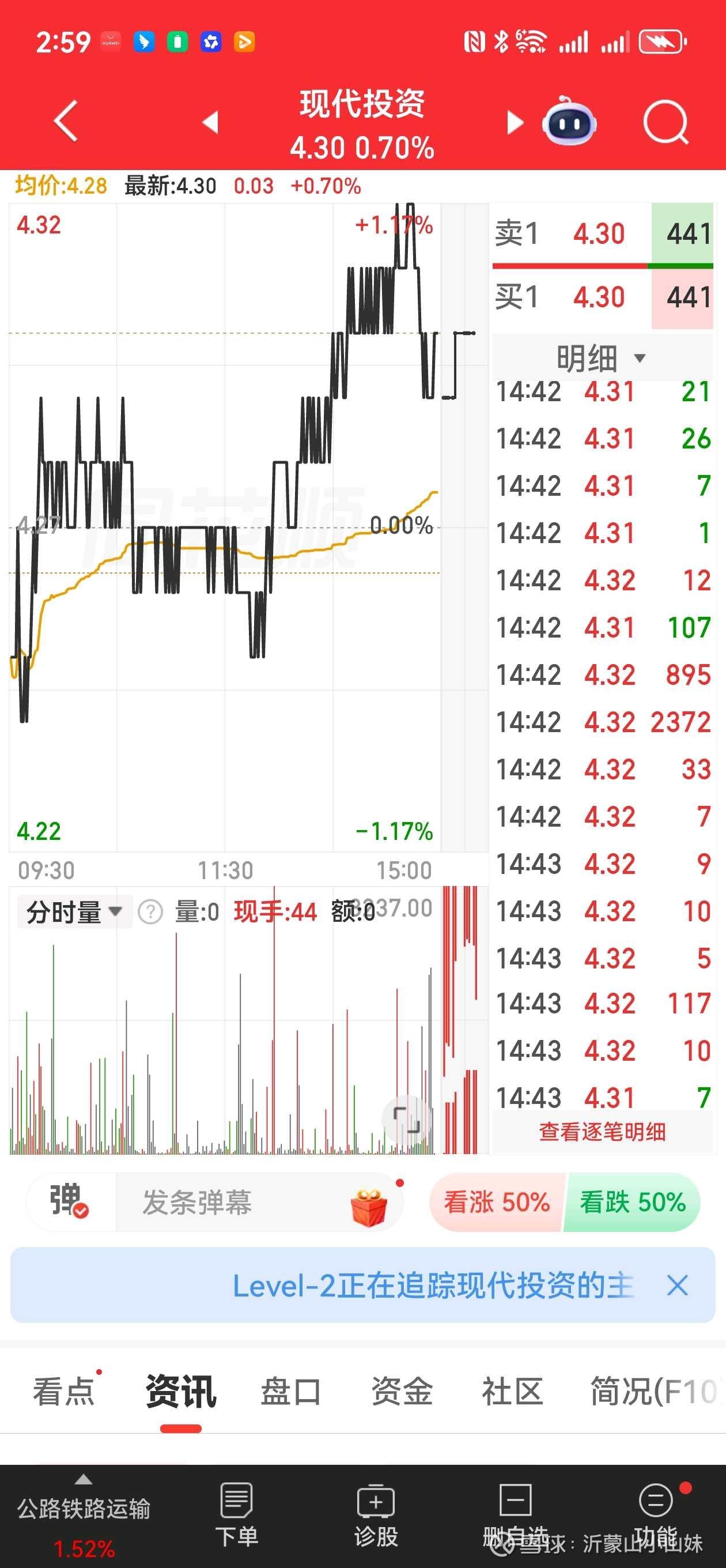The width and height of the screenshot is (726, 1568).
Task: Open stock search
Action: click(665, 122)
